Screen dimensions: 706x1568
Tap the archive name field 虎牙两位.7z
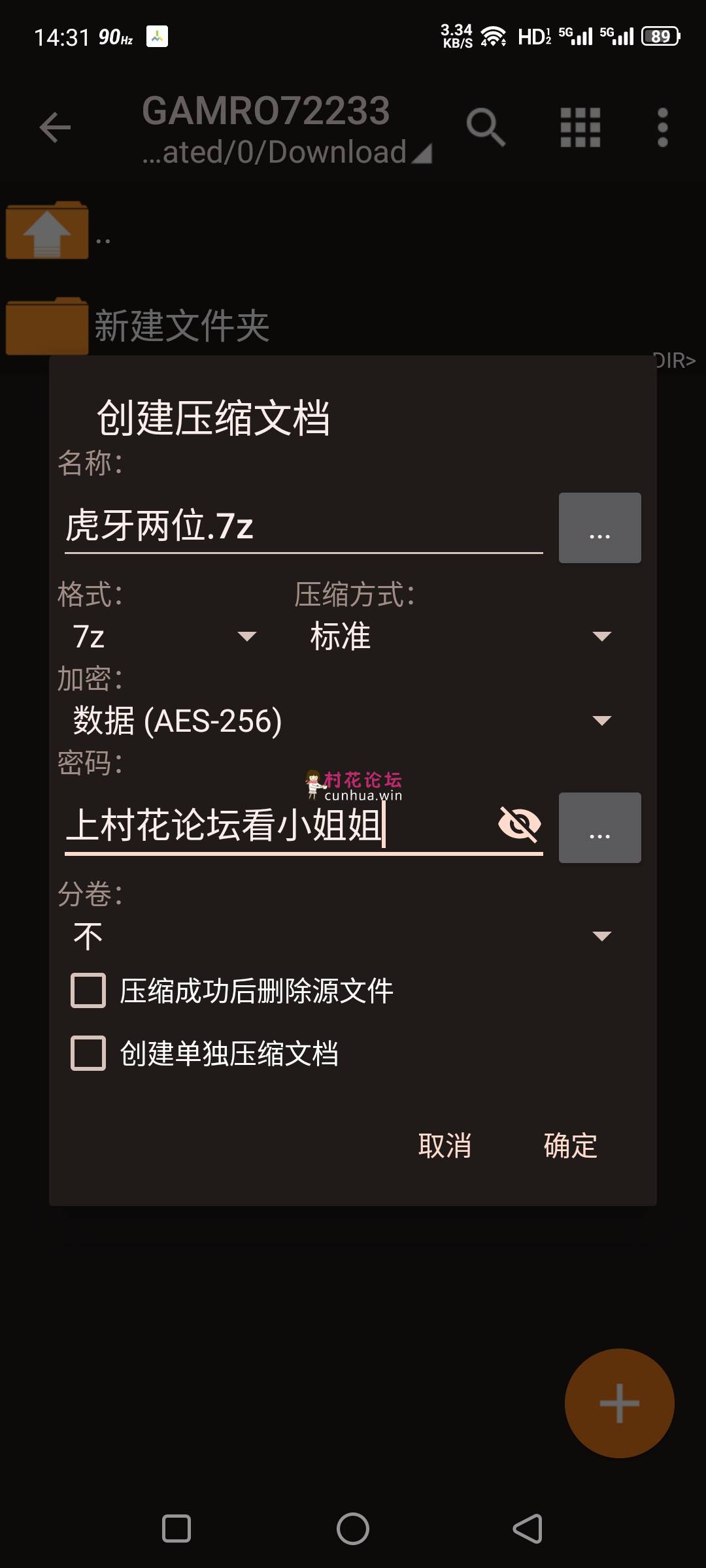pos(303,527)
